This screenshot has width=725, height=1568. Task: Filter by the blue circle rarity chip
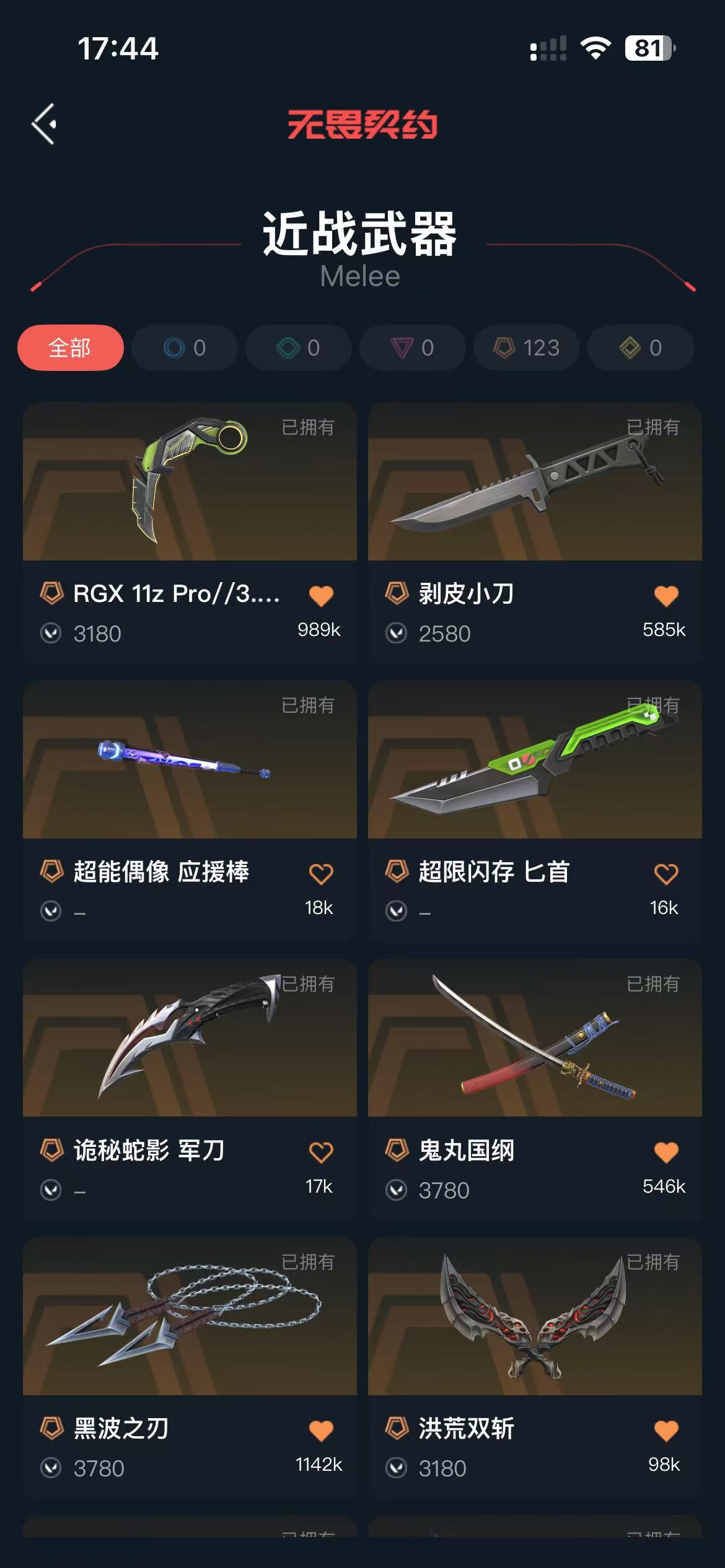point(184,347)
